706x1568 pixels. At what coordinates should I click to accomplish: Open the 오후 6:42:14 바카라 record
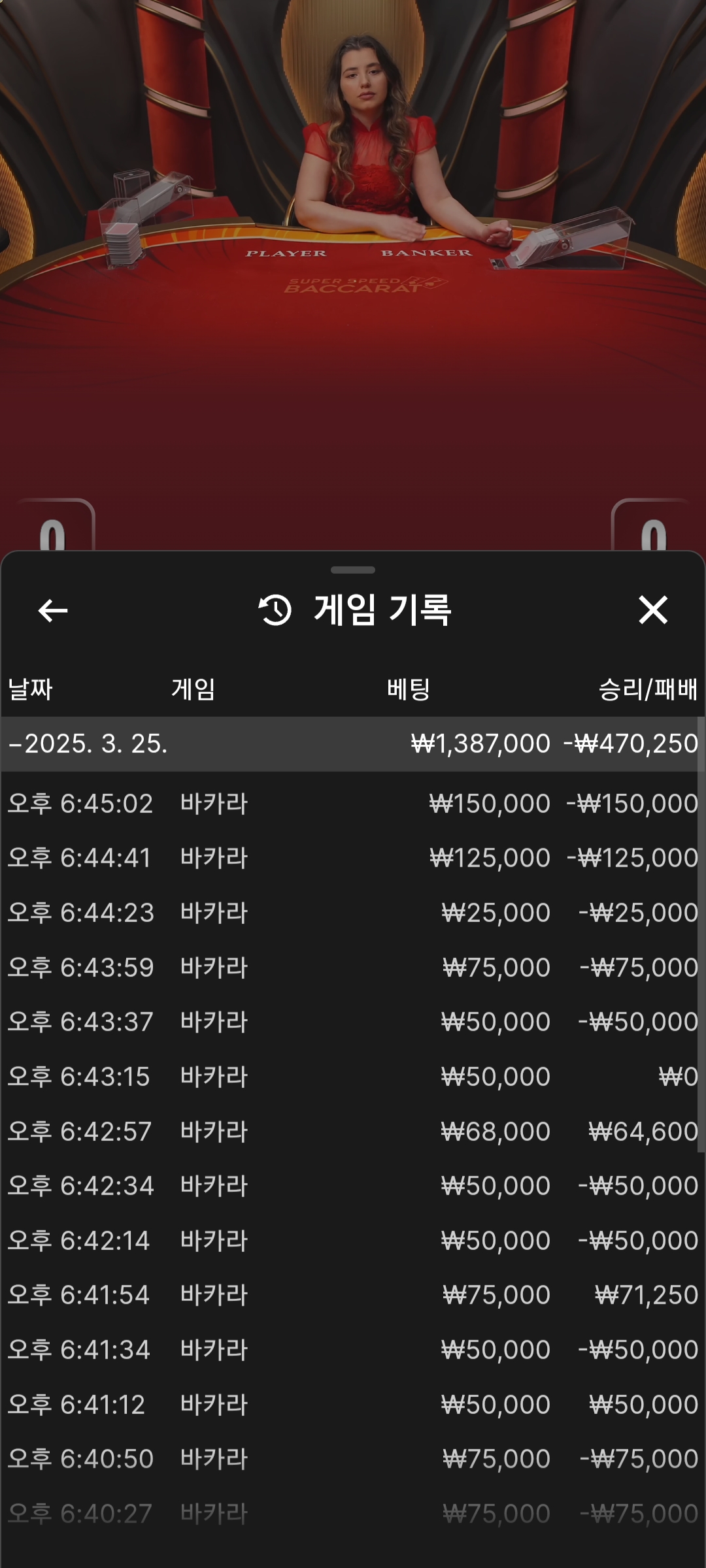tap(353, 1241)
